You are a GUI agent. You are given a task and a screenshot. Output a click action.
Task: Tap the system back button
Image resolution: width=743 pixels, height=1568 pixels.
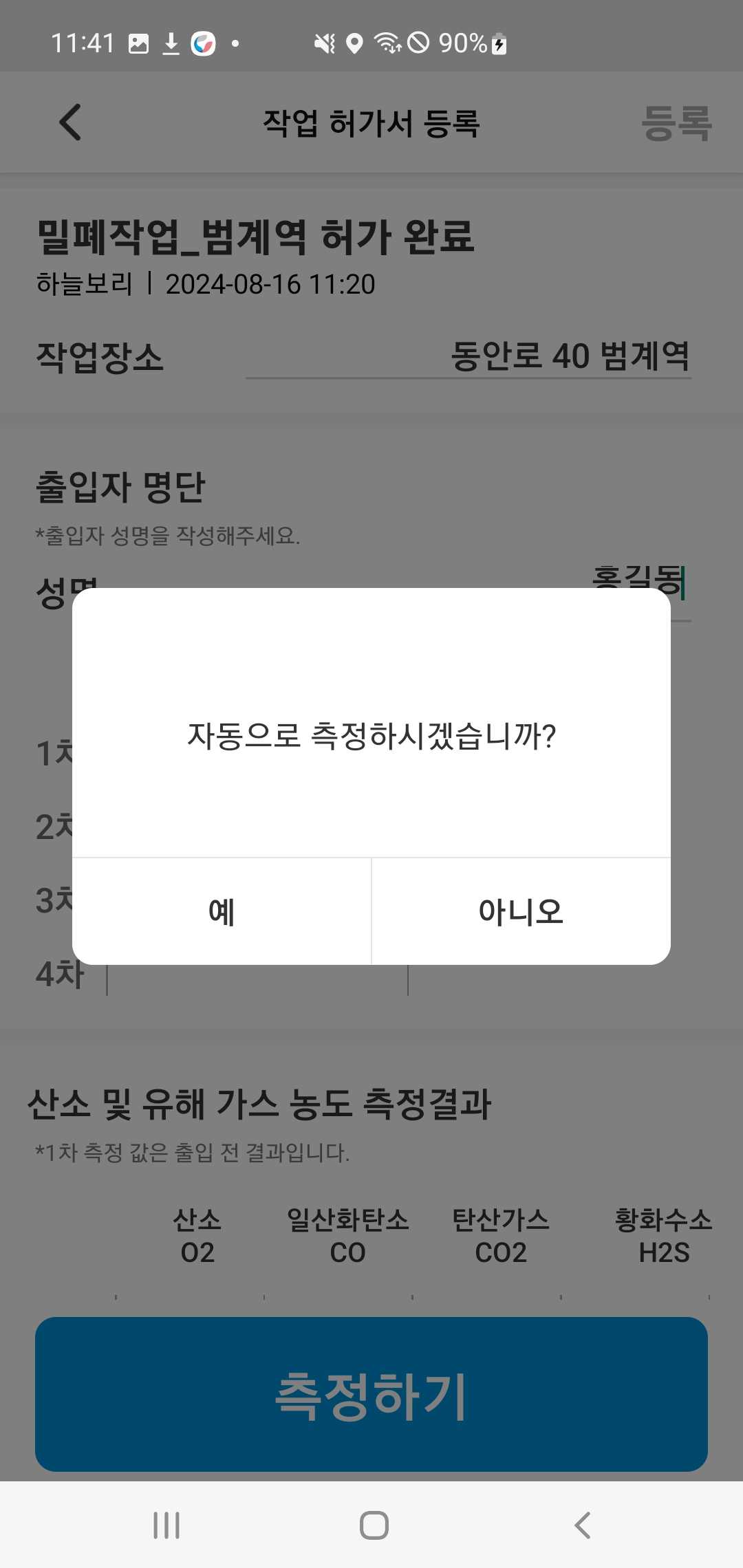click(582, 1525)
